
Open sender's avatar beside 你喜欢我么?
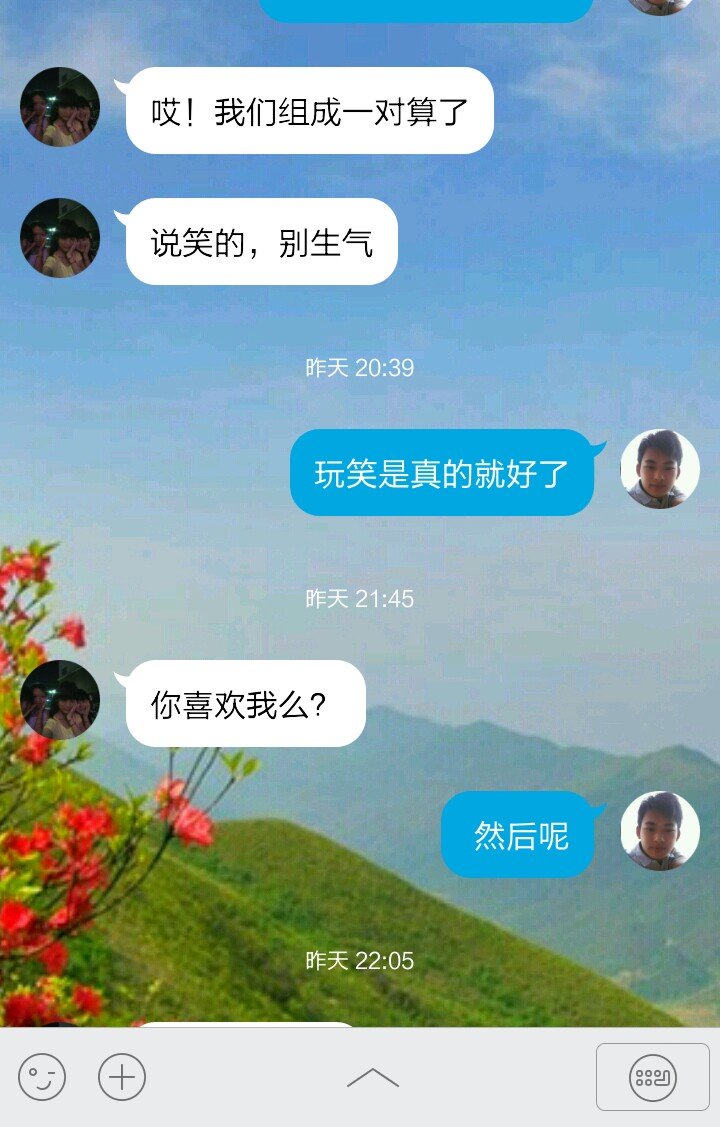point(60,700)
